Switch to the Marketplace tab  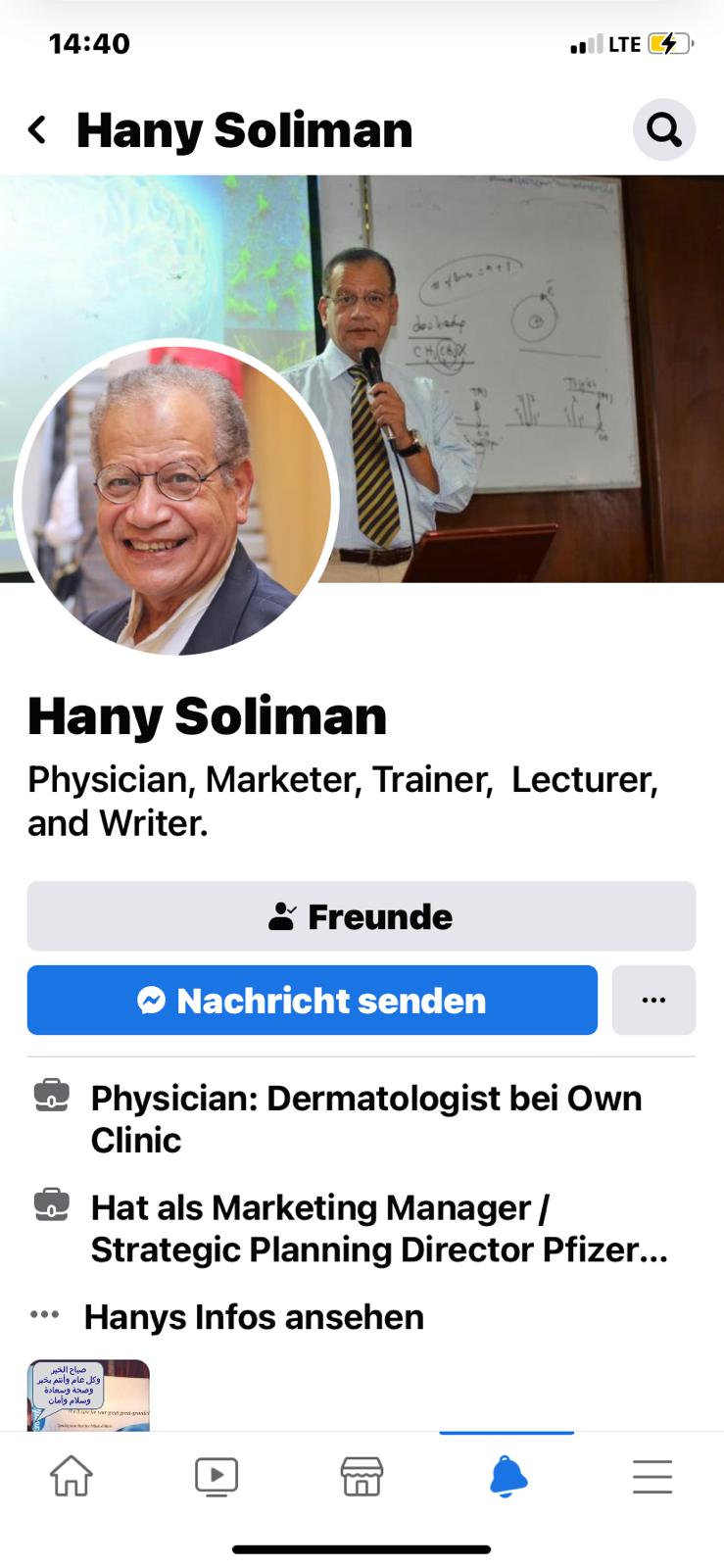coord(362,1476)
